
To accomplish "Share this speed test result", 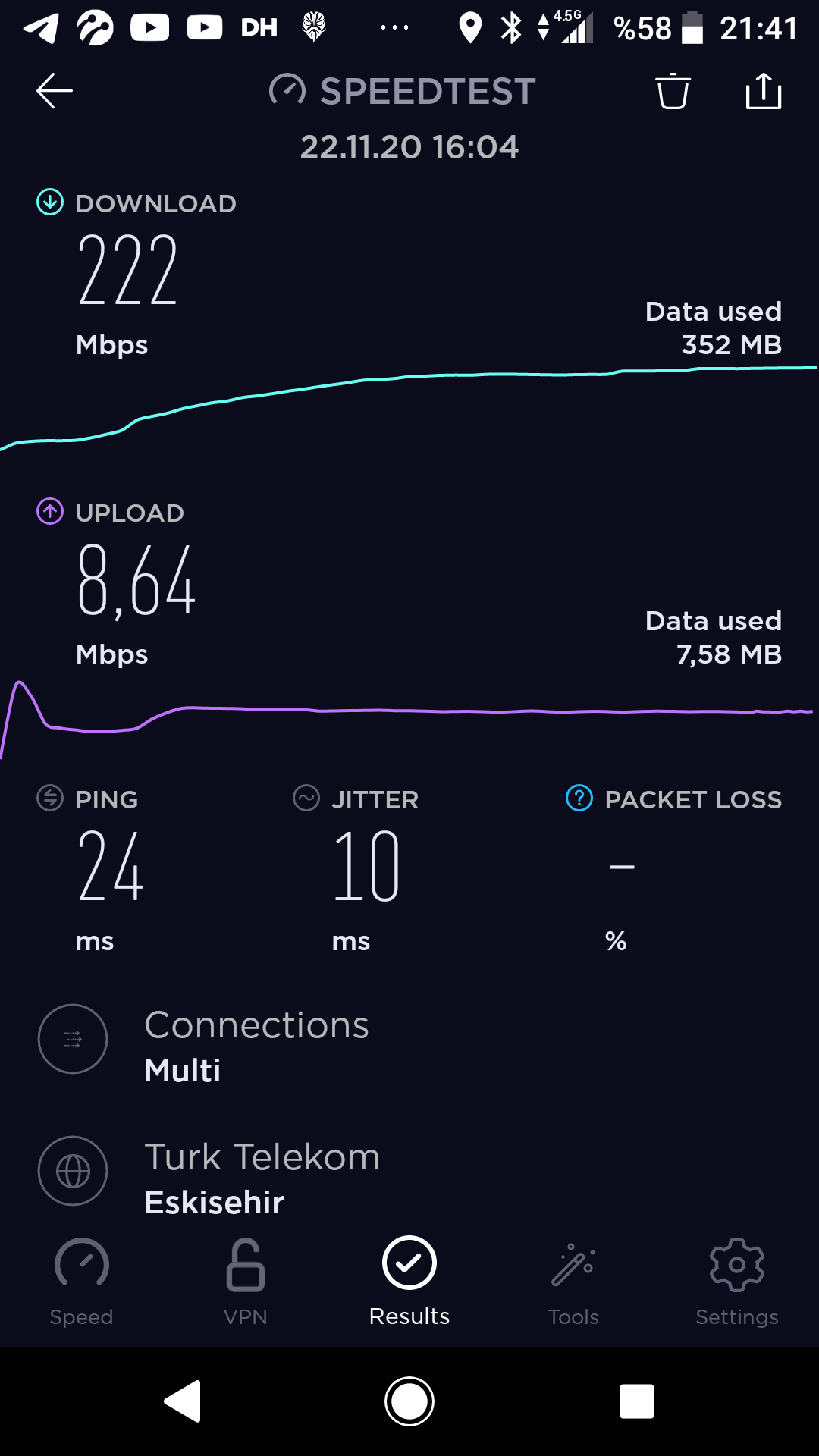I will point(764,91).
